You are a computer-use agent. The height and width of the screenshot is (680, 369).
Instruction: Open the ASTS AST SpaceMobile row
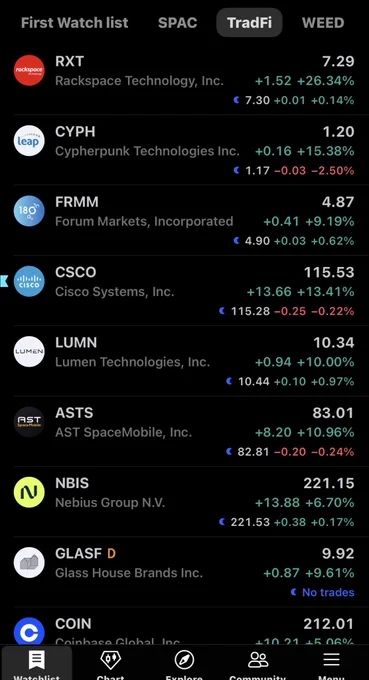point(184,431)
